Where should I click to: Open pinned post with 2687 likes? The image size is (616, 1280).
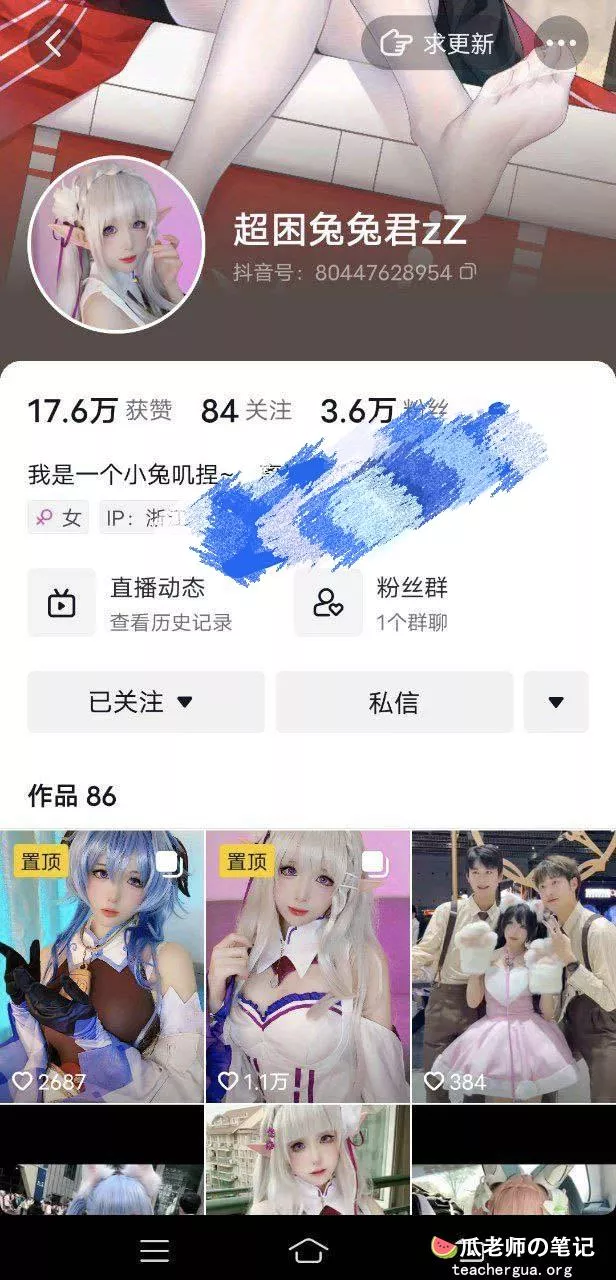point(102,966)
